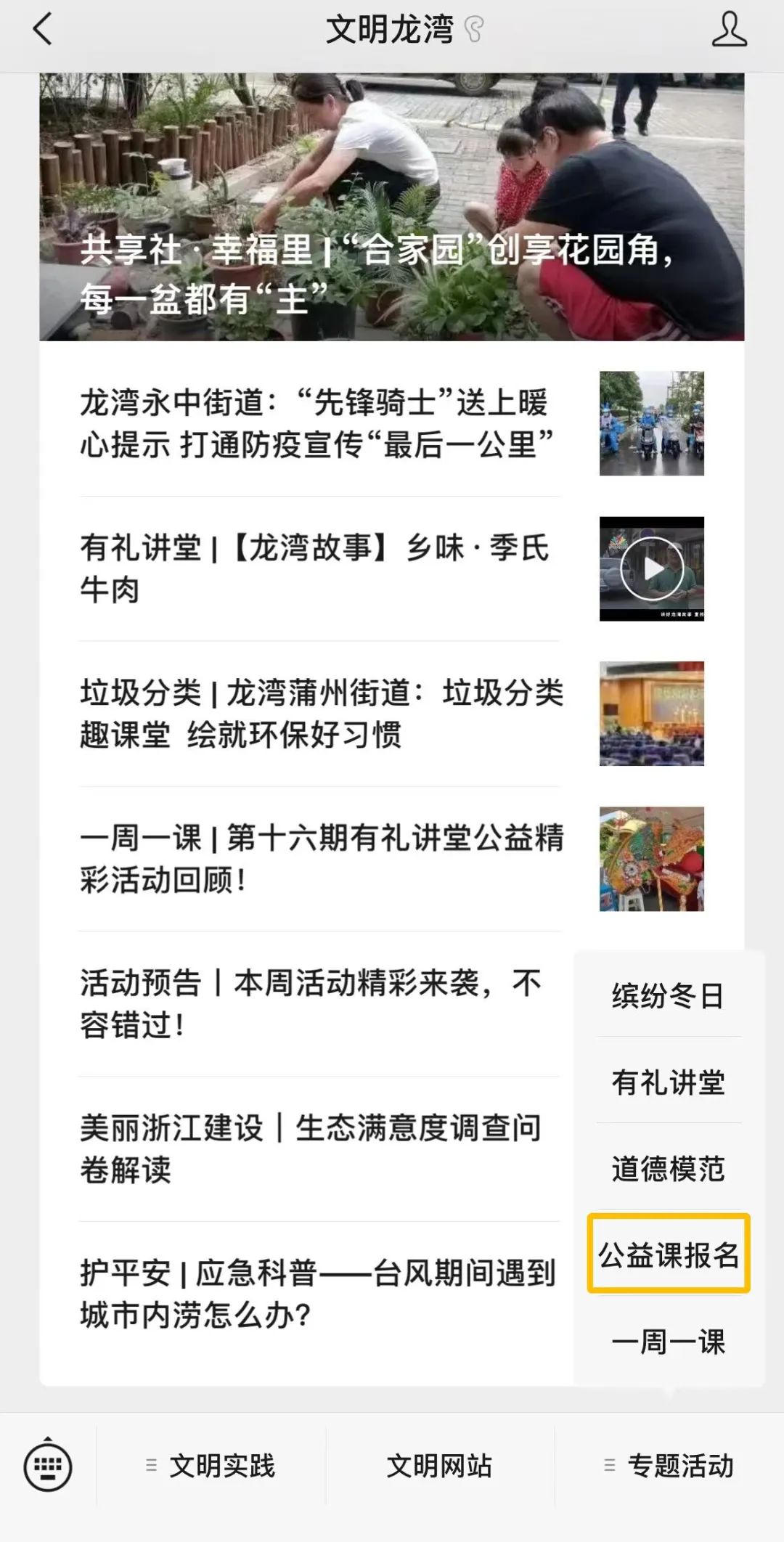Open 文明网站 from bottom bar
This screenshot has height=1542, width=784.
point(439,1466)
